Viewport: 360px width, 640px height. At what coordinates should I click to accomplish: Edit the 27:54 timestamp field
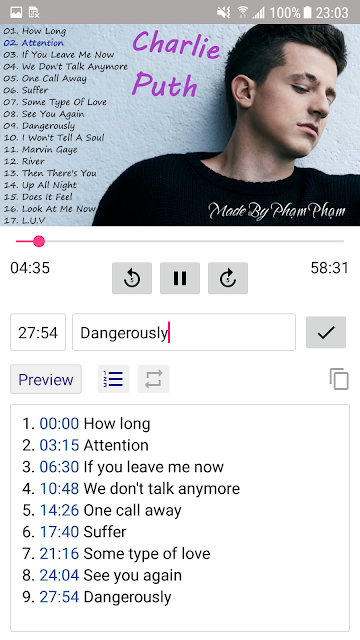(38, 332)
